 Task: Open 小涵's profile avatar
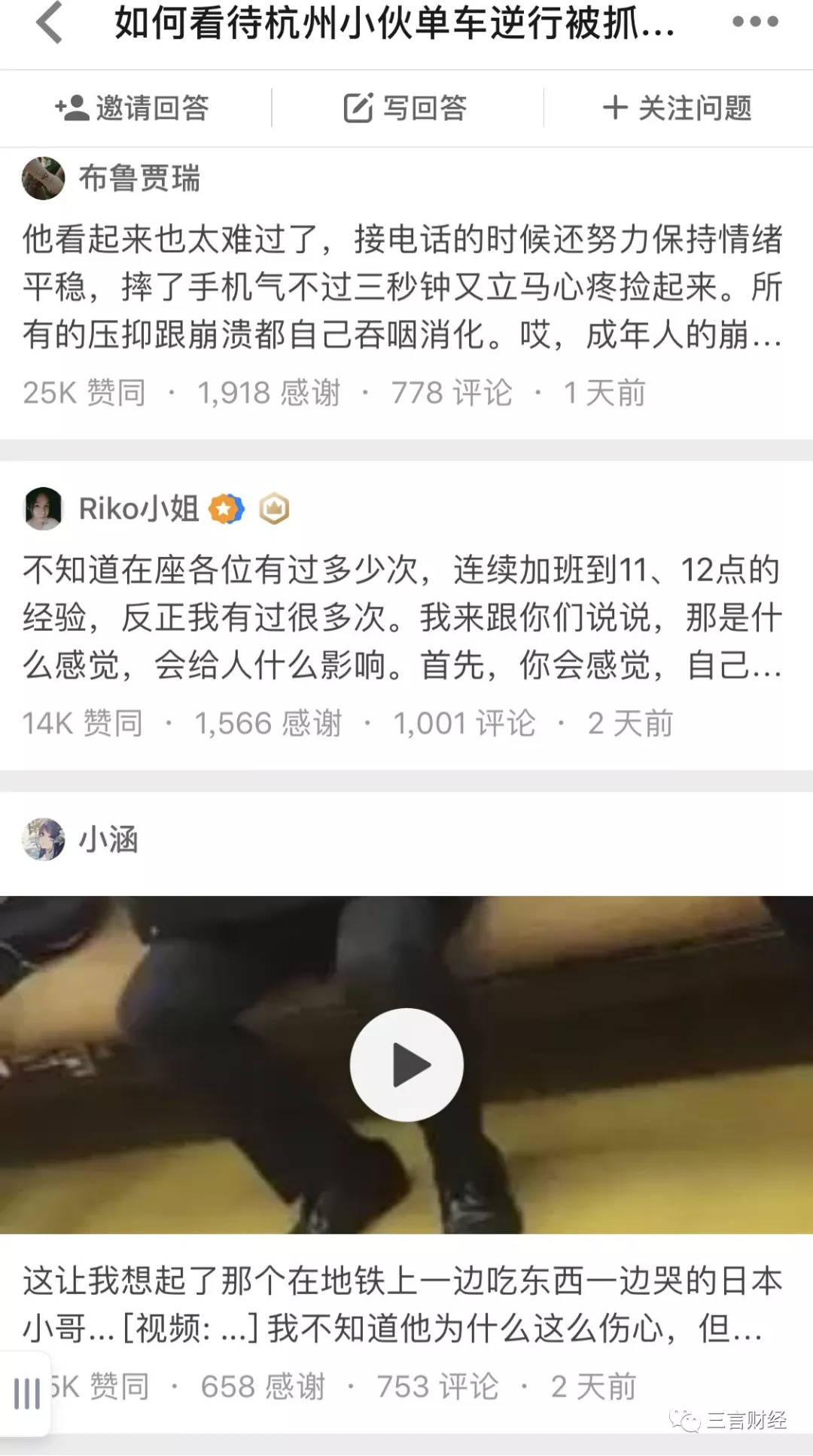point(43,839)
